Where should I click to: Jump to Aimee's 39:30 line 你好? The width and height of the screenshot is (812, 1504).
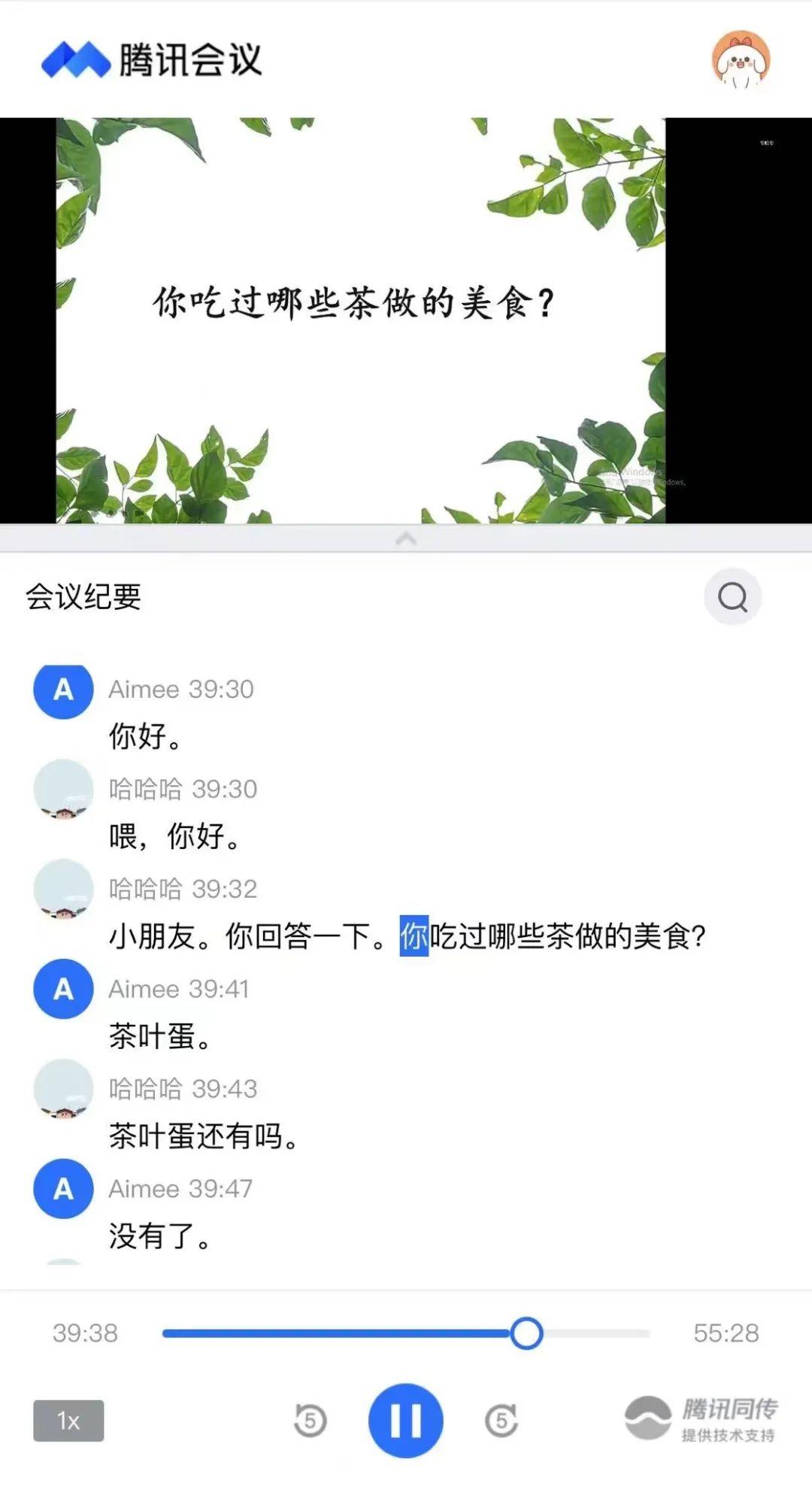point(145,736)
